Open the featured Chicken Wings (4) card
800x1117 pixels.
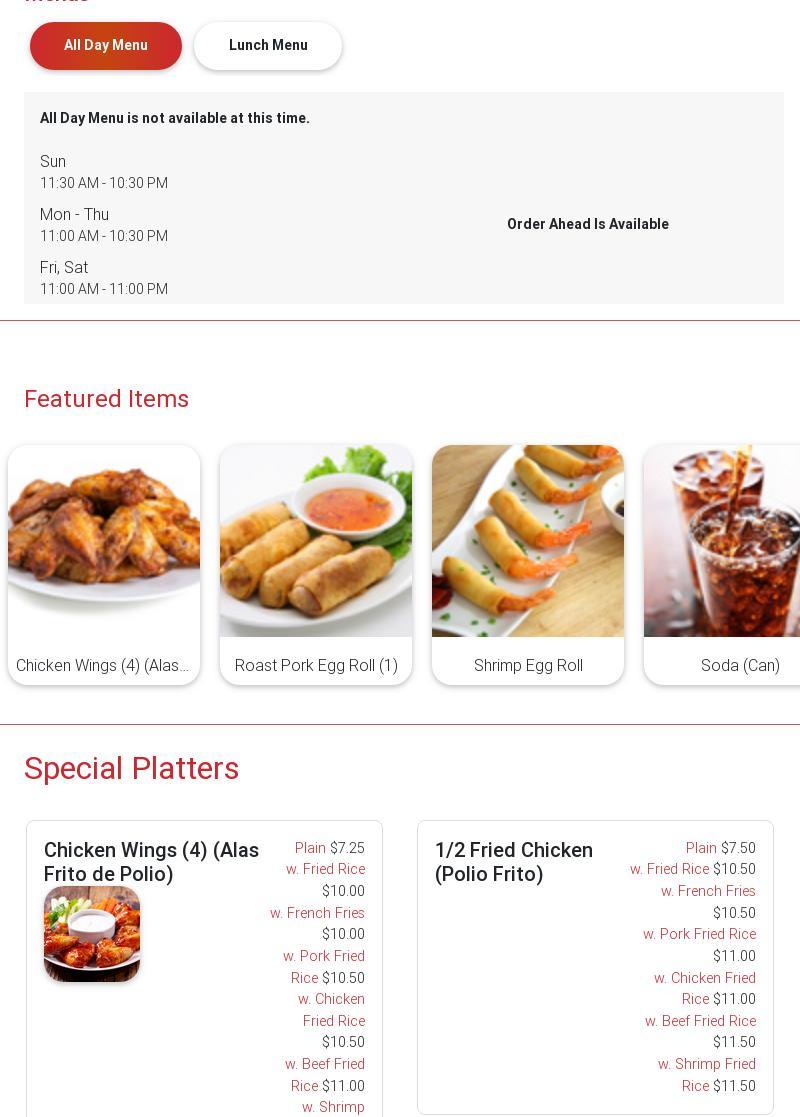104,565
